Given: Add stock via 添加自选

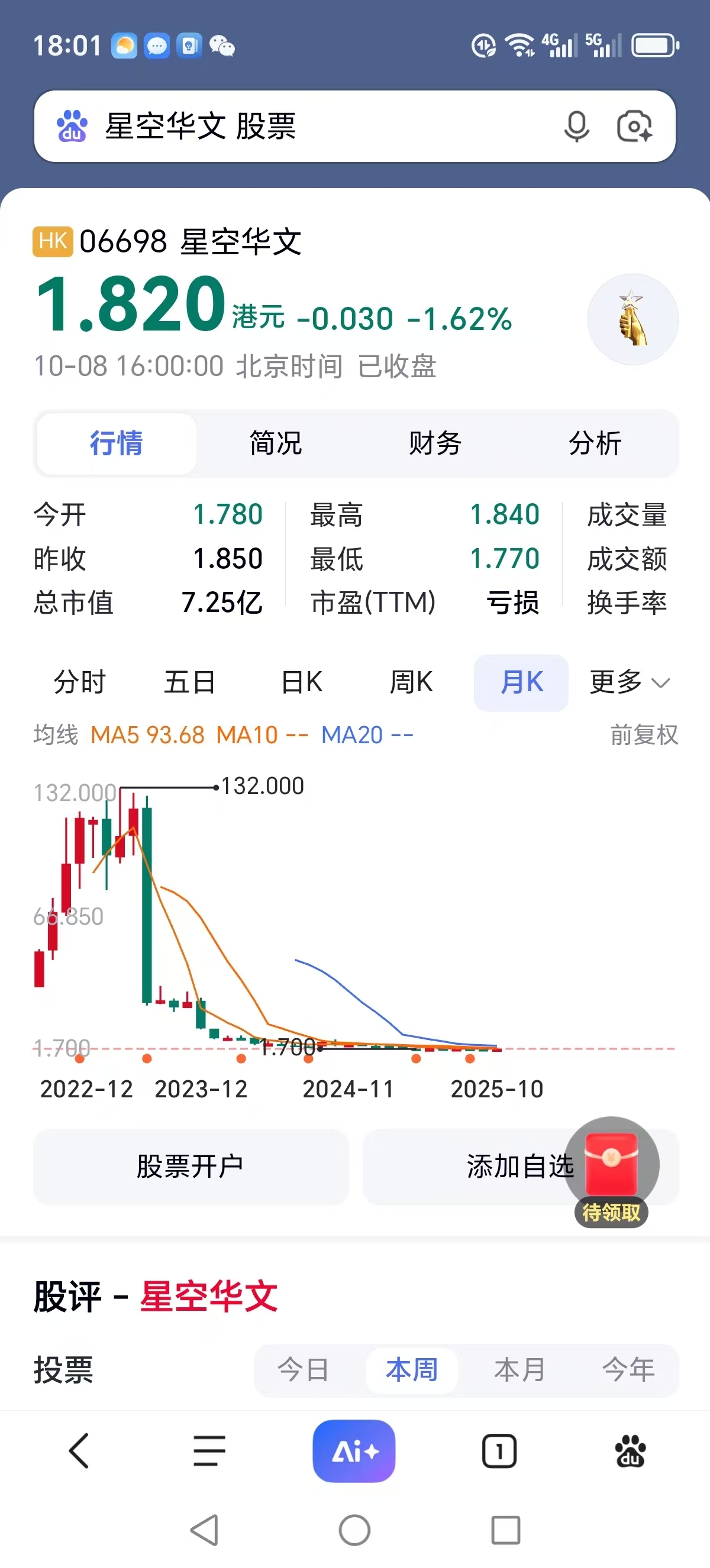Looking at the screenshot, I should pyautogui.click(x=487, y=1167).
